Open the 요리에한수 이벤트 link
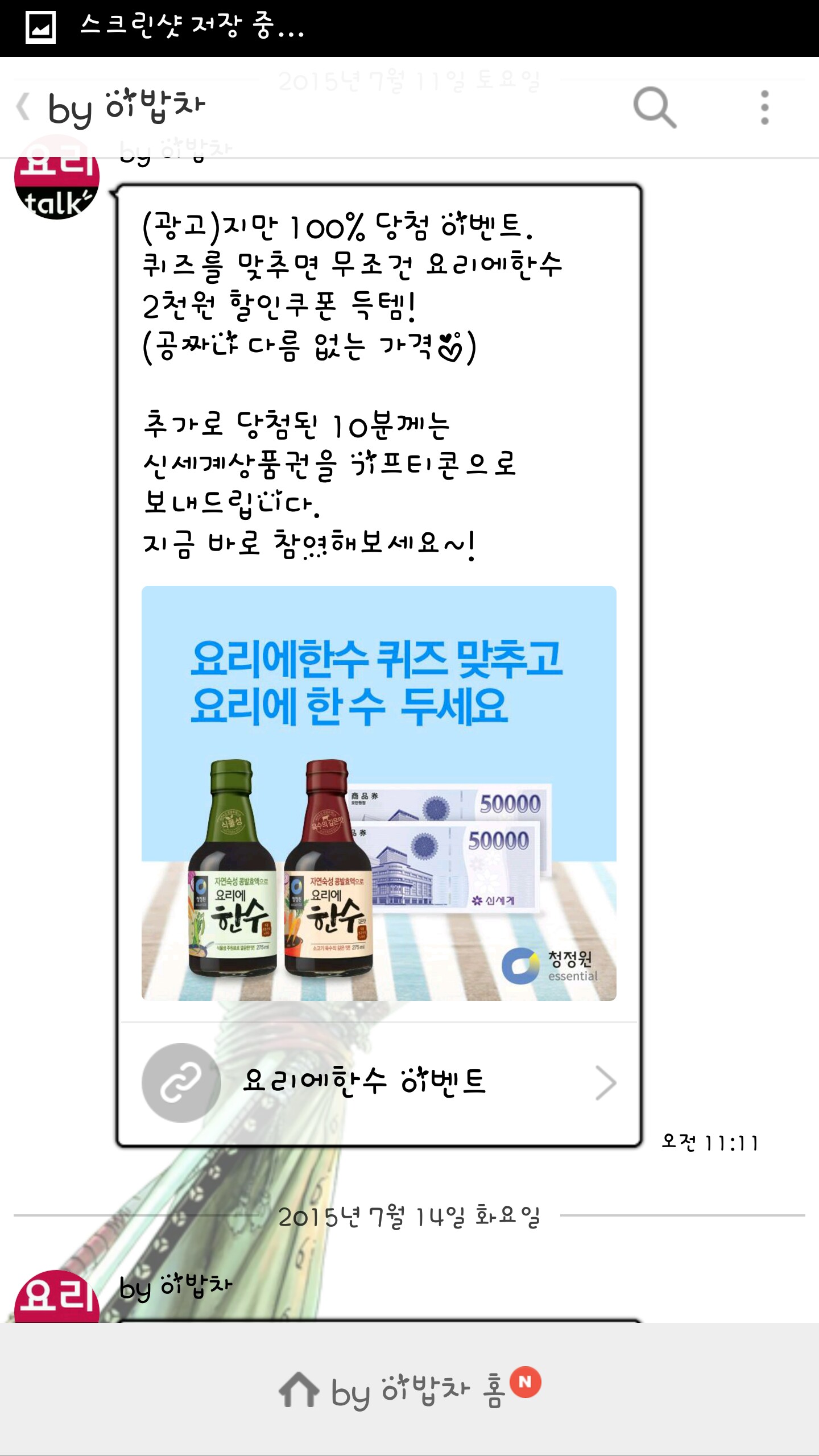Image resolution: width=819 pixels, height=1456 pixels. tap(378, 1082)
